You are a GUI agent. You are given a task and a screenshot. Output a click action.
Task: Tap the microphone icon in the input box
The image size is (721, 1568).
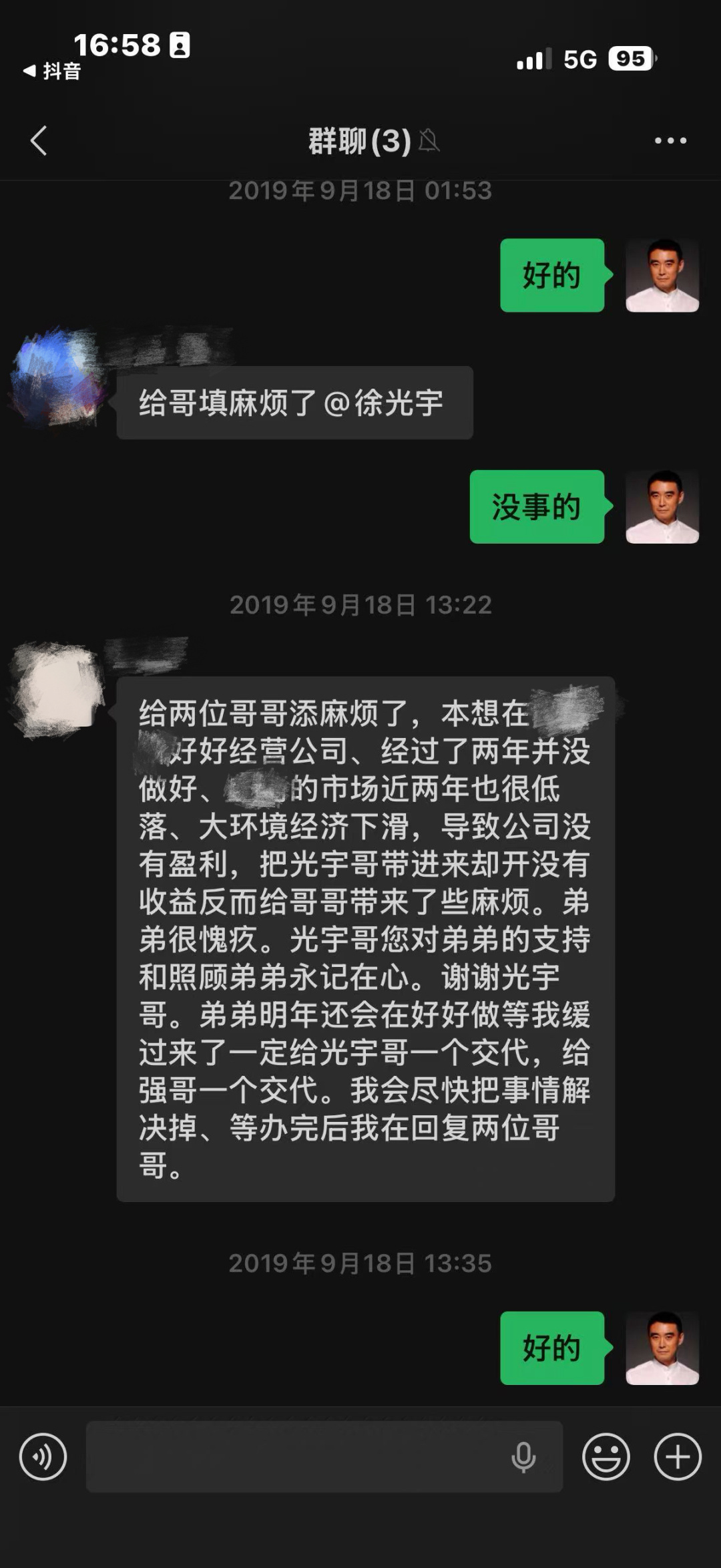click(523, 1456)
